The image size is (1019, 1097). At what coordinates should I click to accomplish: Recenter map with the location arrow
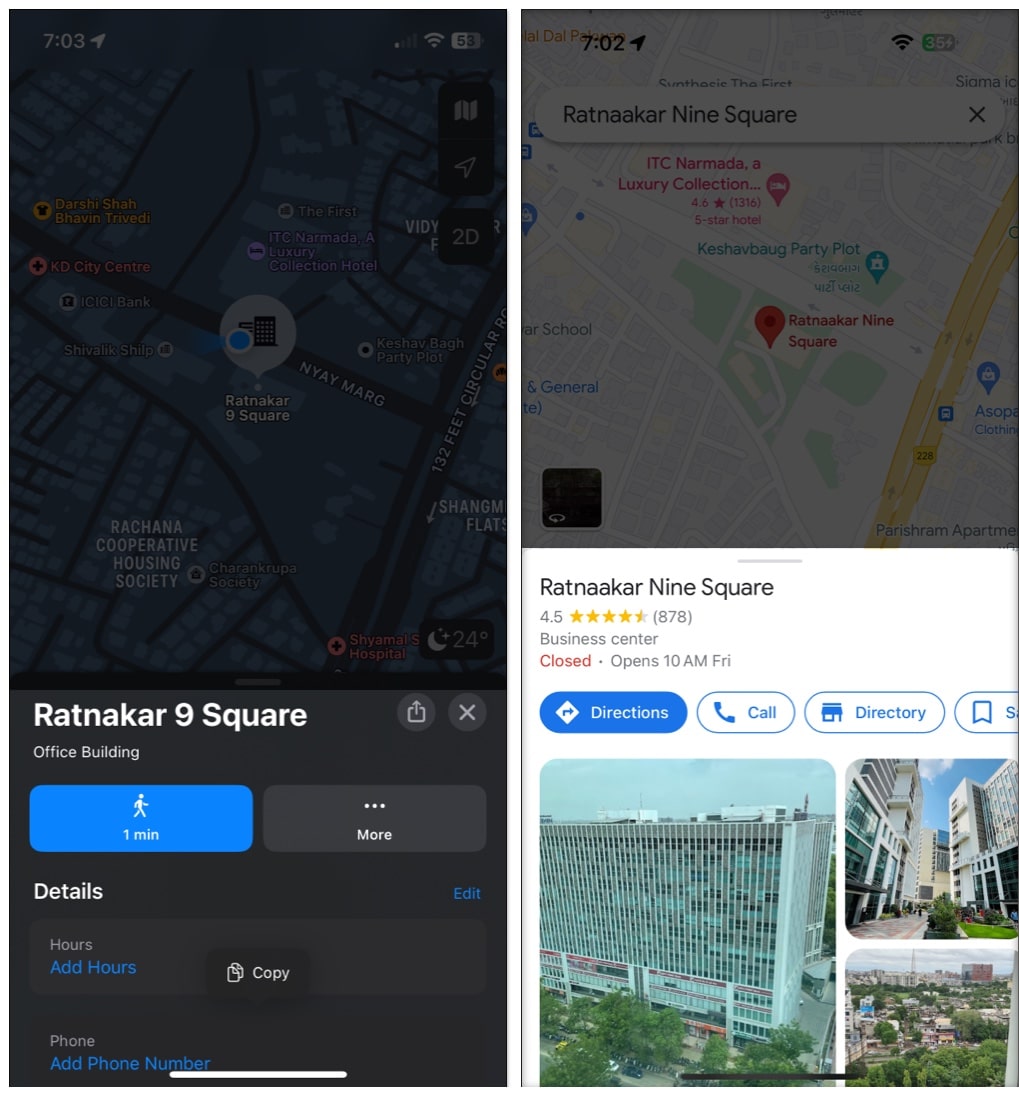tap(465, 167)
